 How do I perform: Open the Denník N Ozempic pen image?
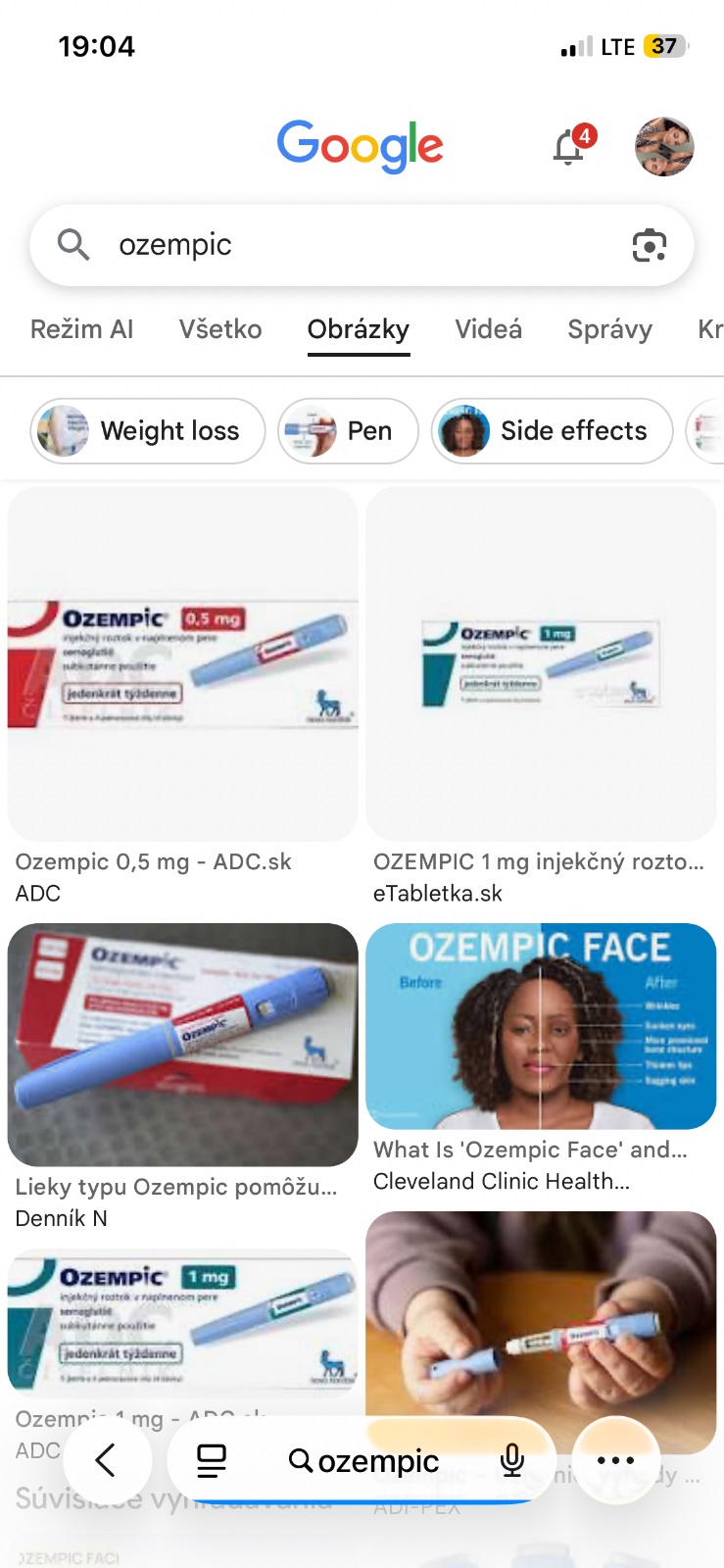point(183,1045)
